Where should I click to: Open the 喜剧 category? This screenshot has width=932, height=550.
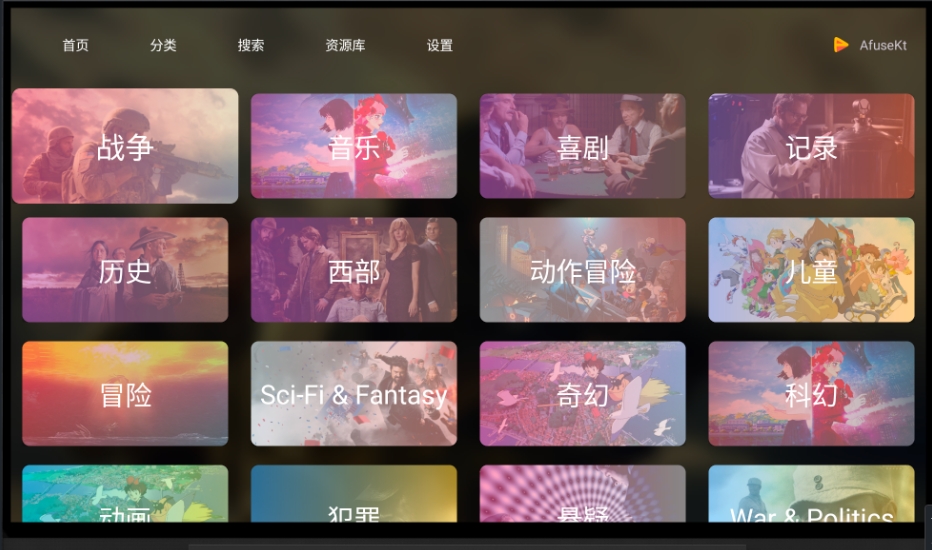tap(583, 146)
